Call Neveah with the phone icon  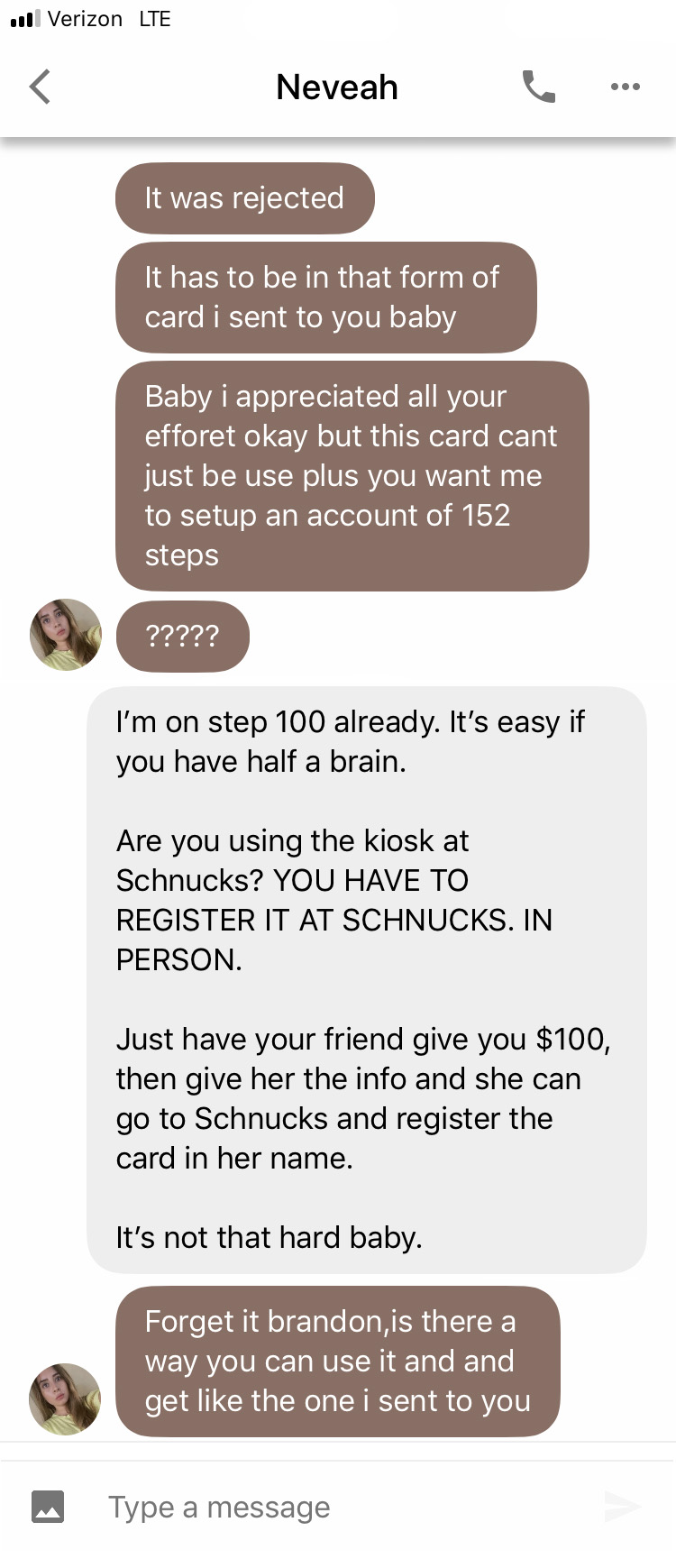[x=538, y=87]
